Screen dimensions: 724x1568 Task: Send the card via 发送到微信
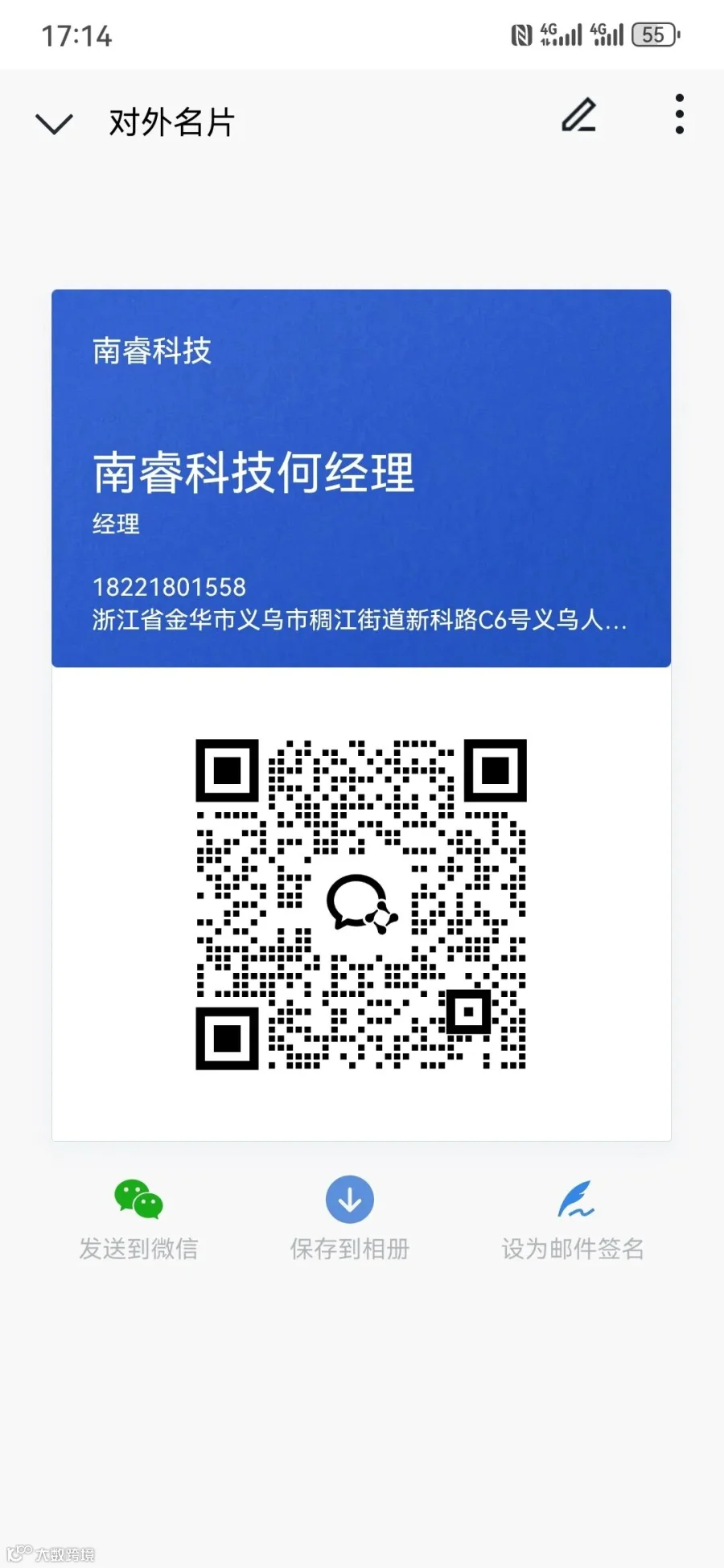coord(138,1219)
